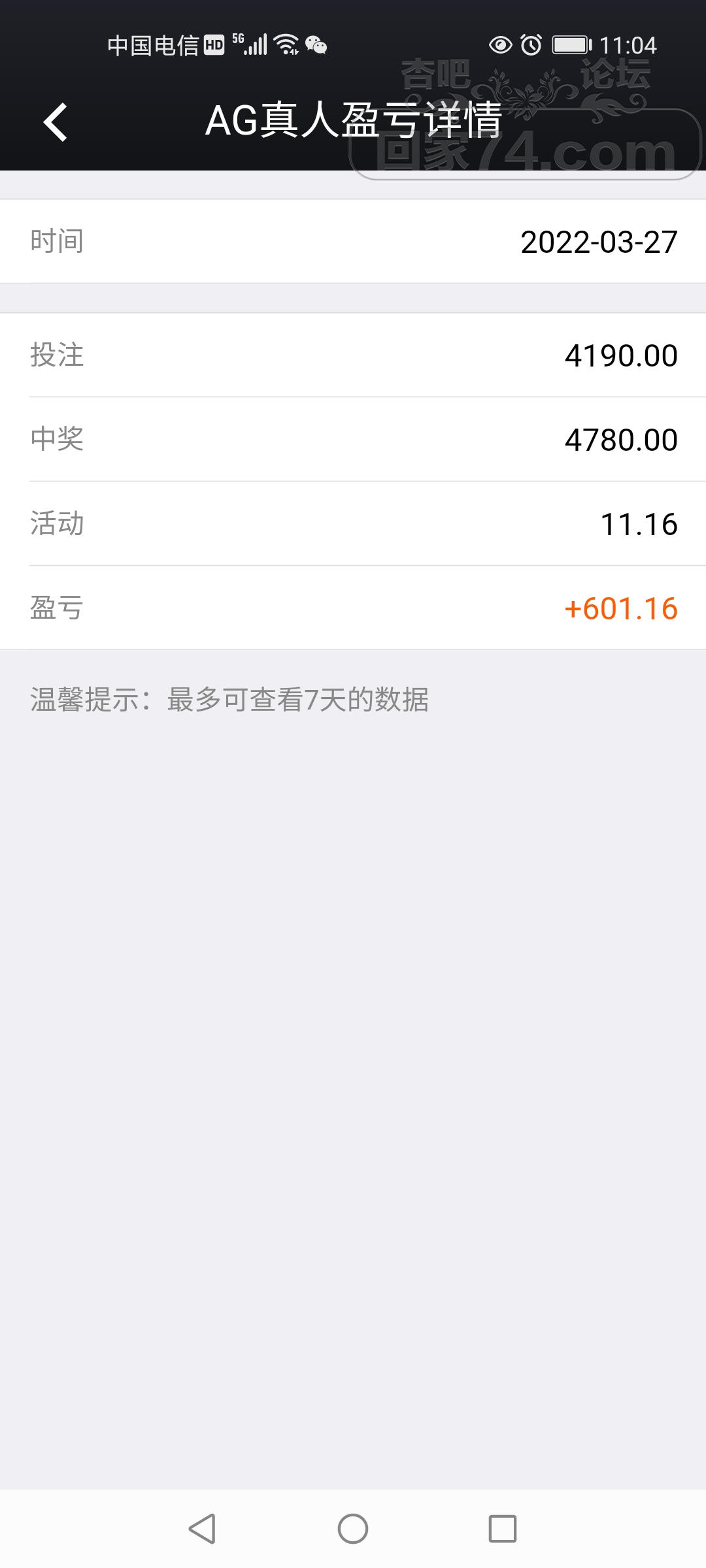Tap the system back navigation button
Viewport: 706px width, 1568px height.
[202, 1529]
